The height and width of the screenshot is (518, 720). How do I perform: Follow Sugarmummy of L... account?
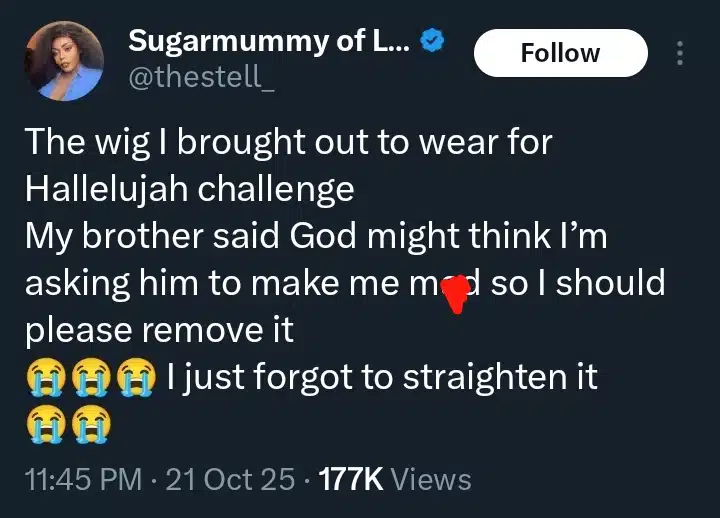point(560,53)
